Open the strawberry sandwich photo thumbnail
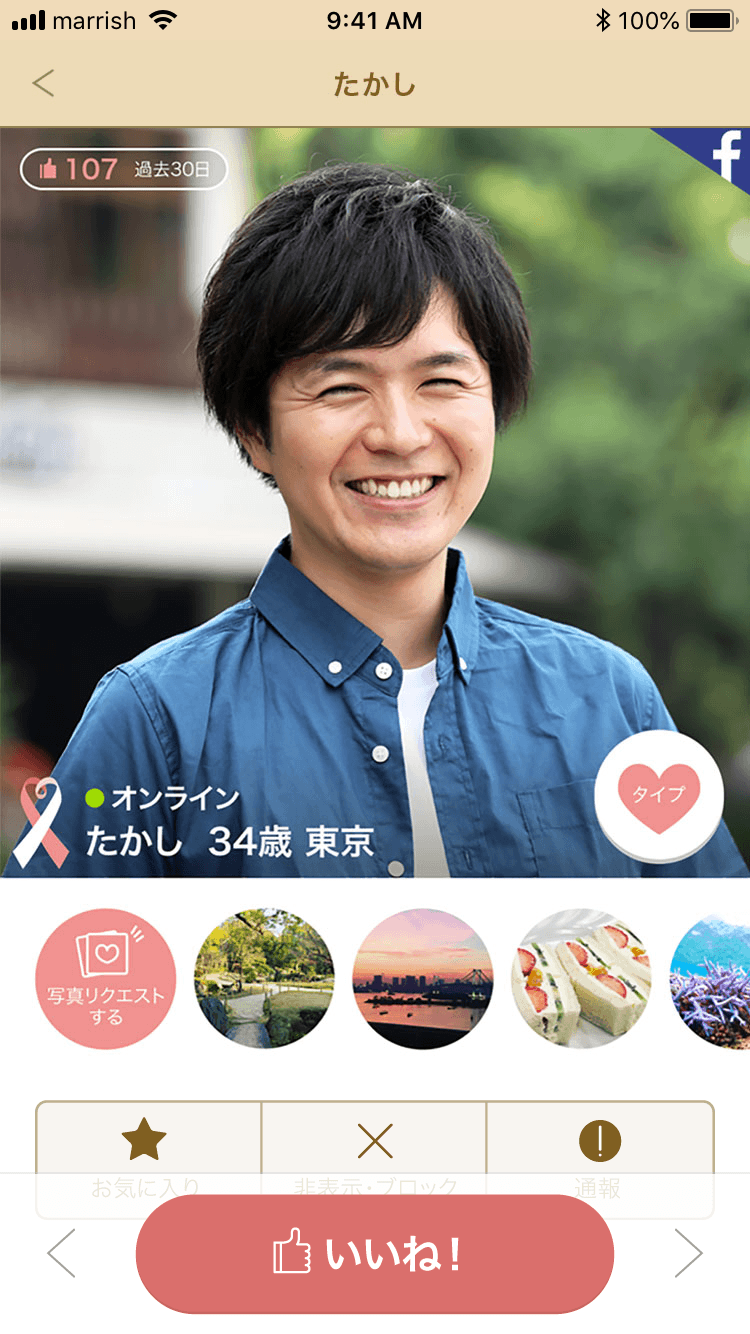Viewport: 750px width, 1334px height. tap(581, 978)
